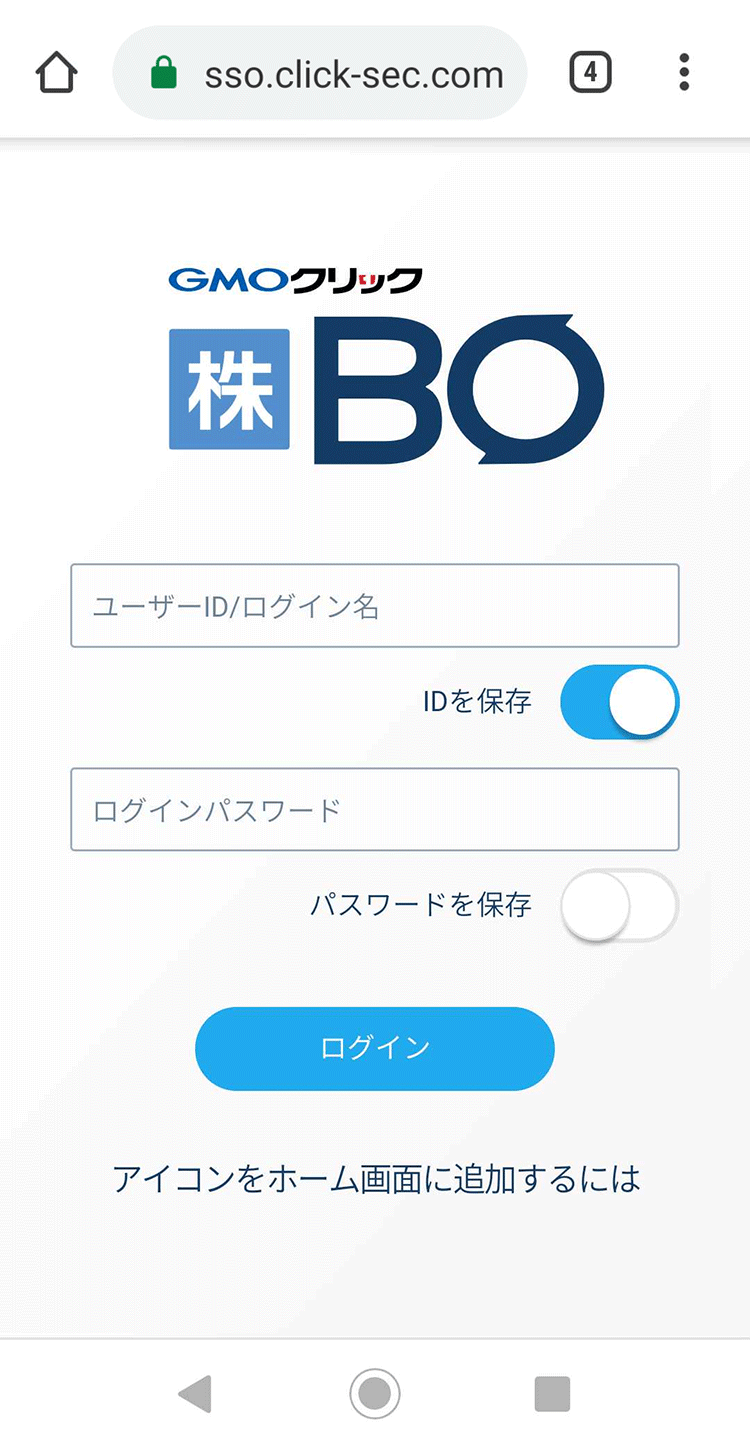Screen dimensions: 750x1450
Task: Enable the パスワードを保存 switch
Action: 619,905
